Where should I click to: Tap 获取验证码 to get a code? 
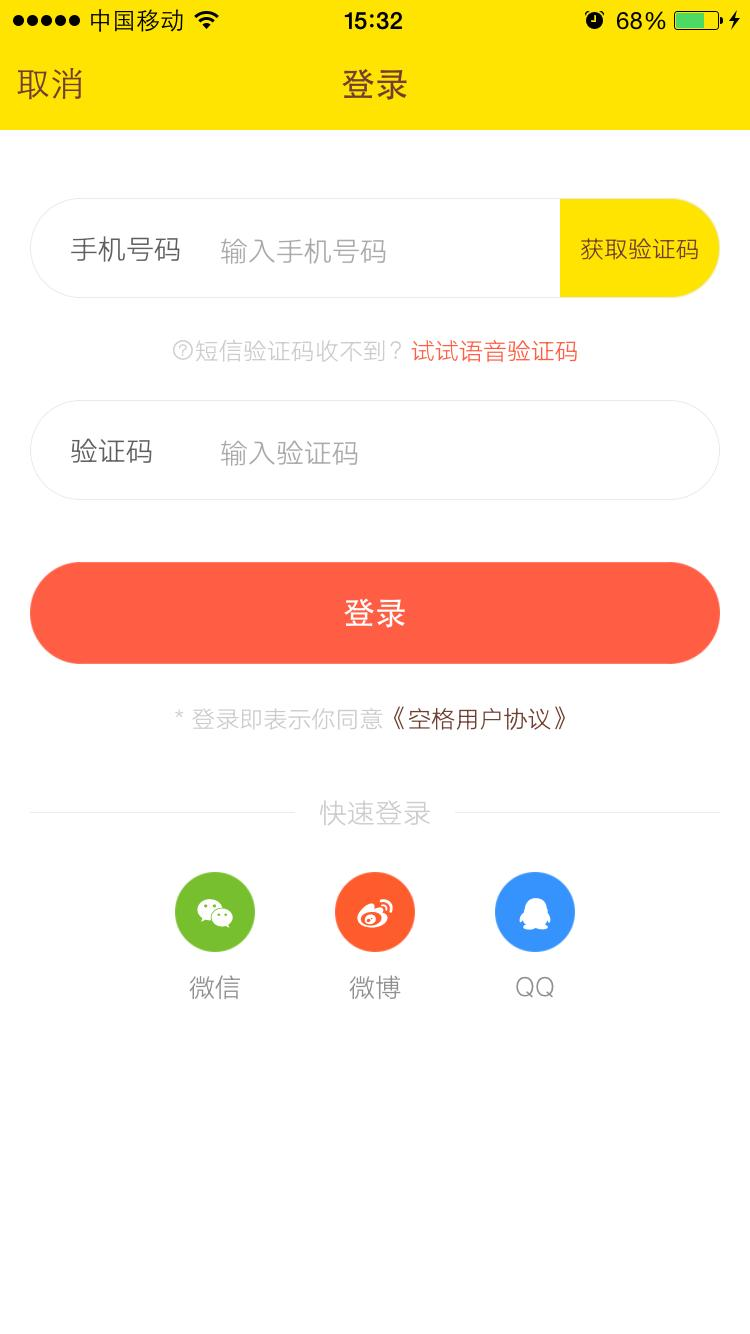[639, 249]
